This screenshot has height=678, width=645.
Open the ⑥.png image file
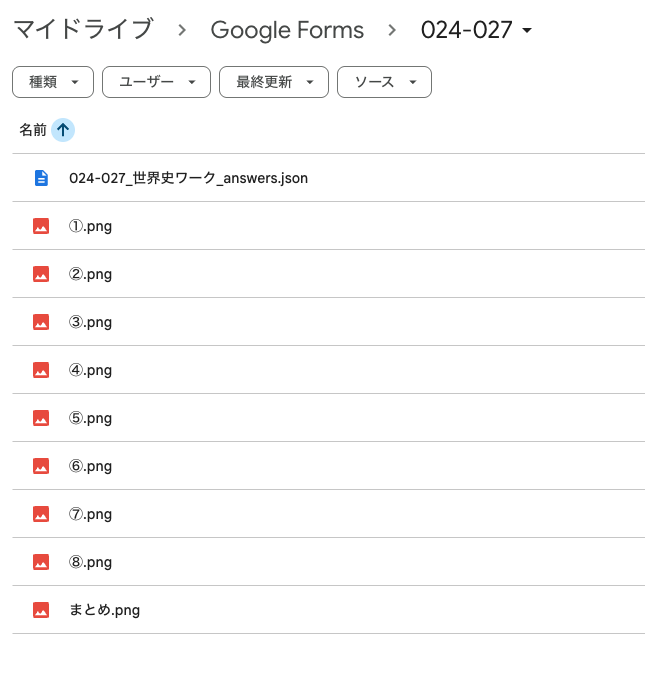pos(90,466)
